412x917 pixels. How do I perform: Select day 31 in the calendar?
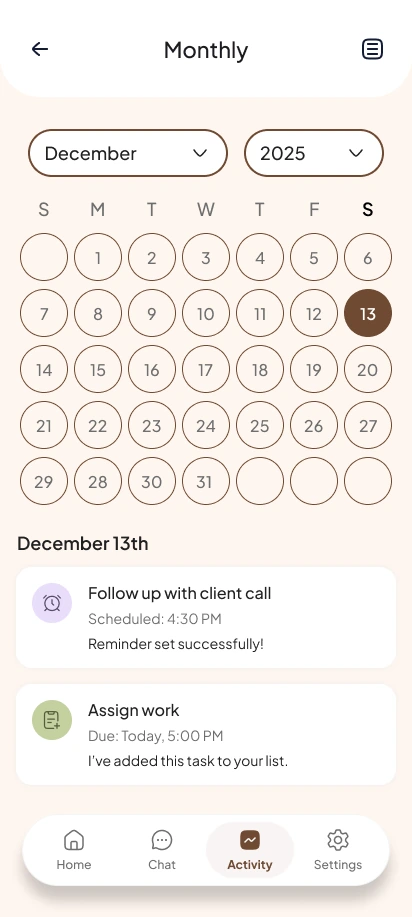[x=205, y=482]
